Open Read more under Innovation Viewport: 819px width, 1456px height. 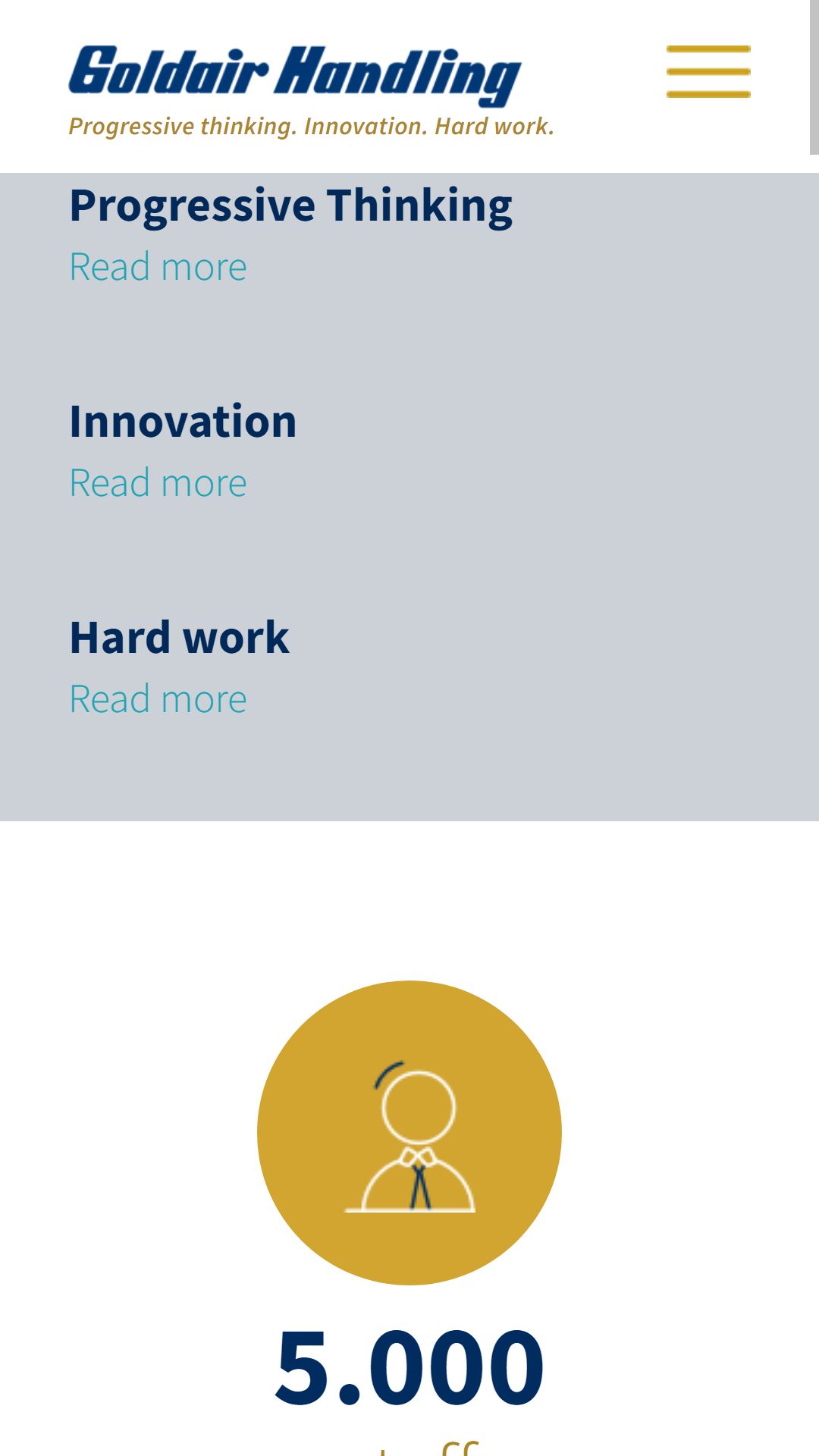158,483
